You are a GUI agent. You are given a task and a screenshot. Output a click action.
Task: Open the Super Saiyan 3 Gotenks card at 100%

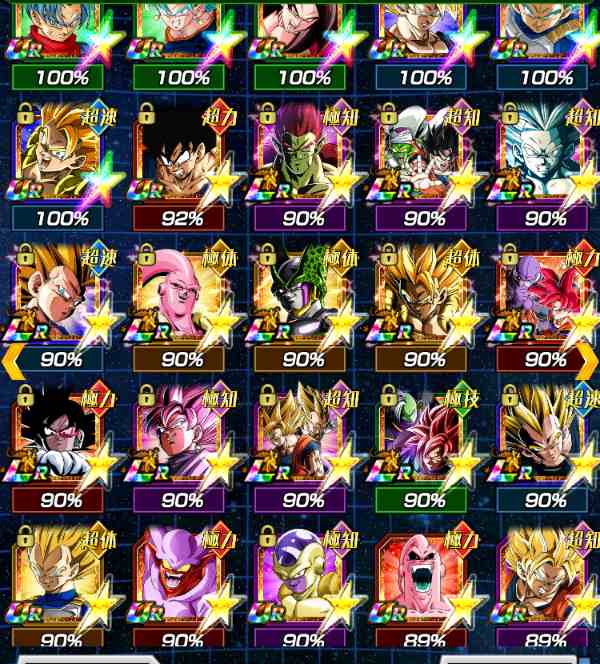point(62,155)
